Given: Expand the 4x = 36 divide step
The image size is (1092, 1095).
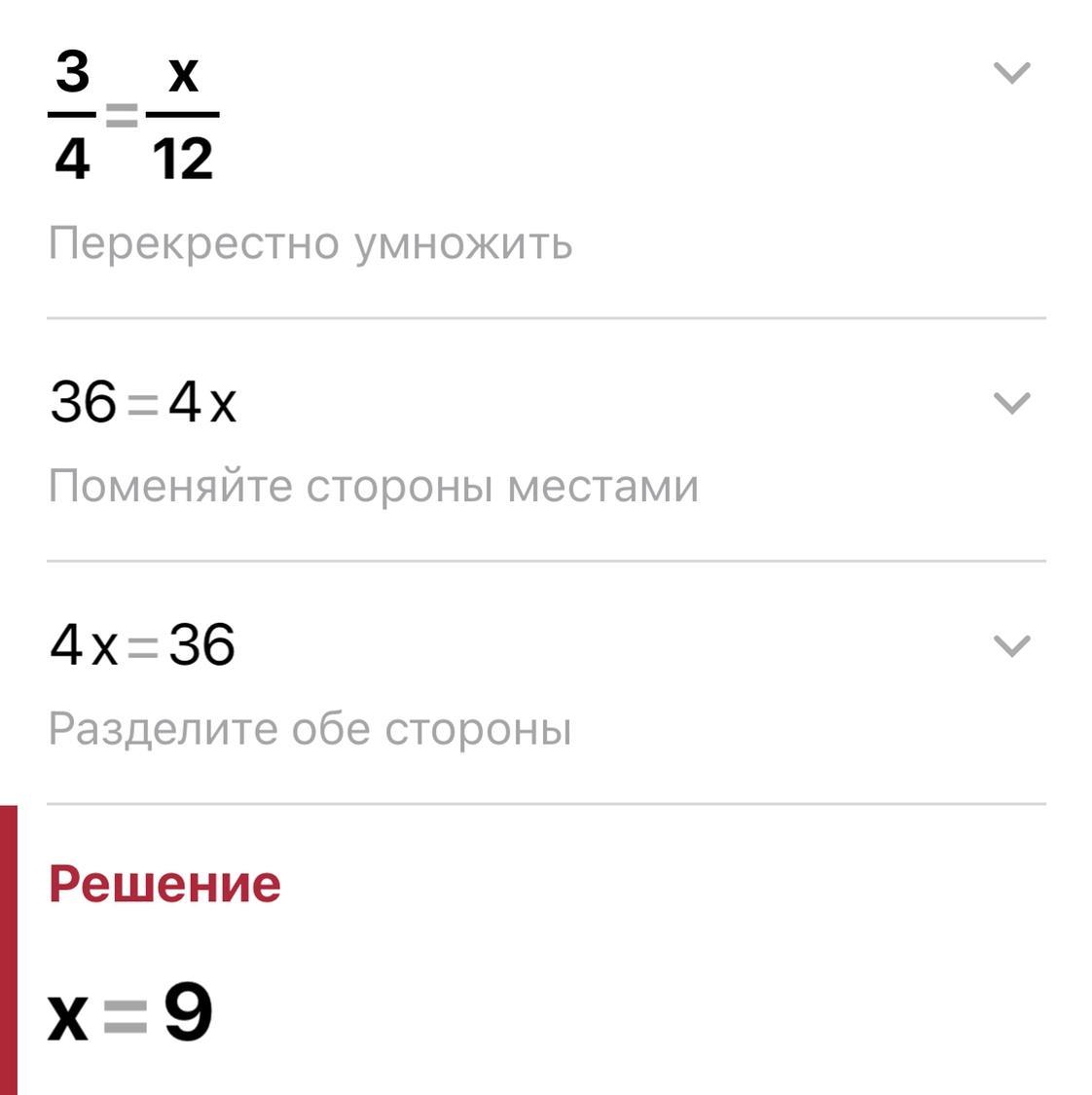Looking at the screenshot, I should 1012,646.
